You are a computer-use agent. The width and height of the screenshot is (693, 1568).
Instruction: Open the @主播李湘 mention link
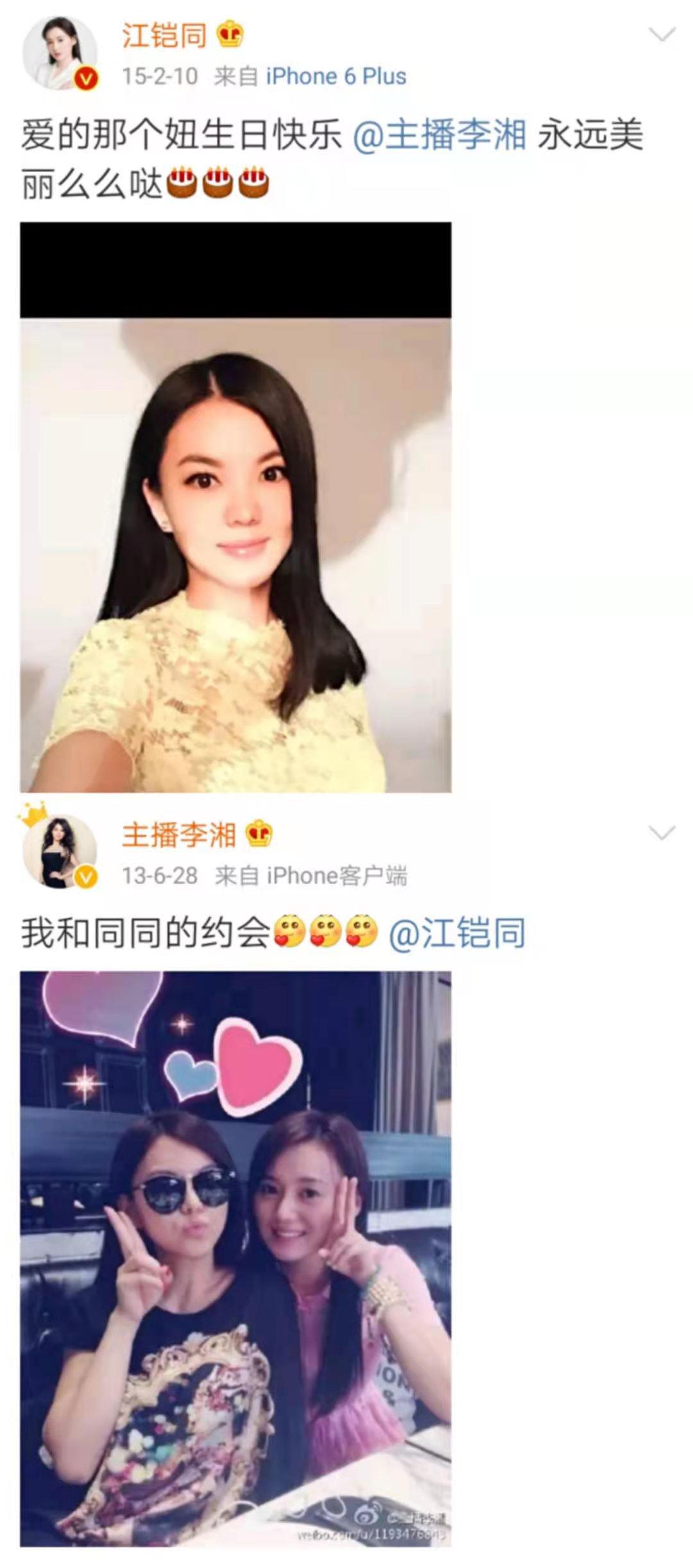click(442, 134)
